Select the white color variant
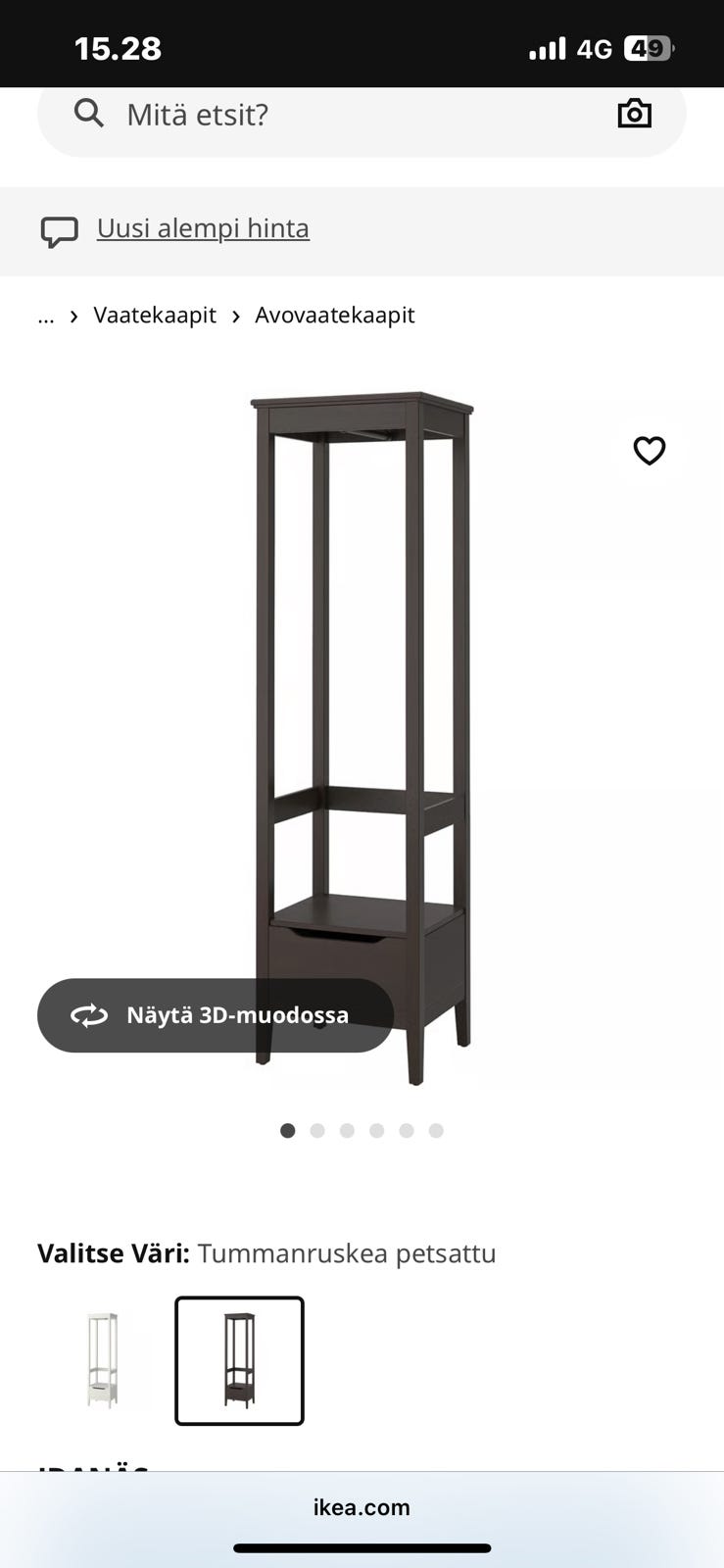724x1568 pixels. [x=102, y=1360]
